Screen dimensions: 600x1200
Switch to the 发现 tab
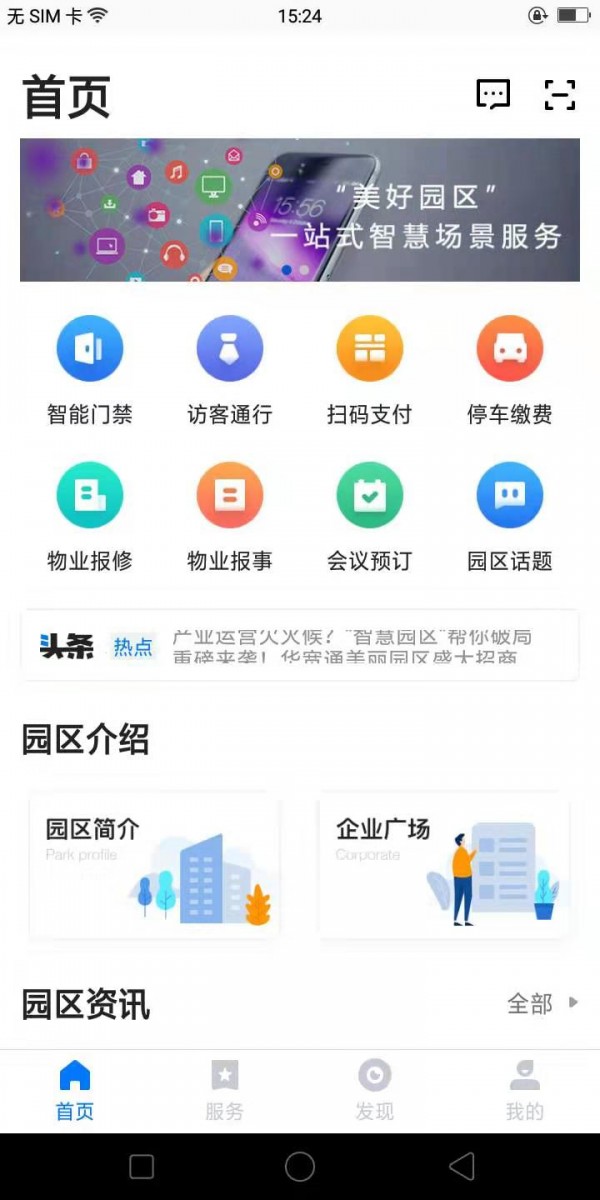[x=375, y=1090]
